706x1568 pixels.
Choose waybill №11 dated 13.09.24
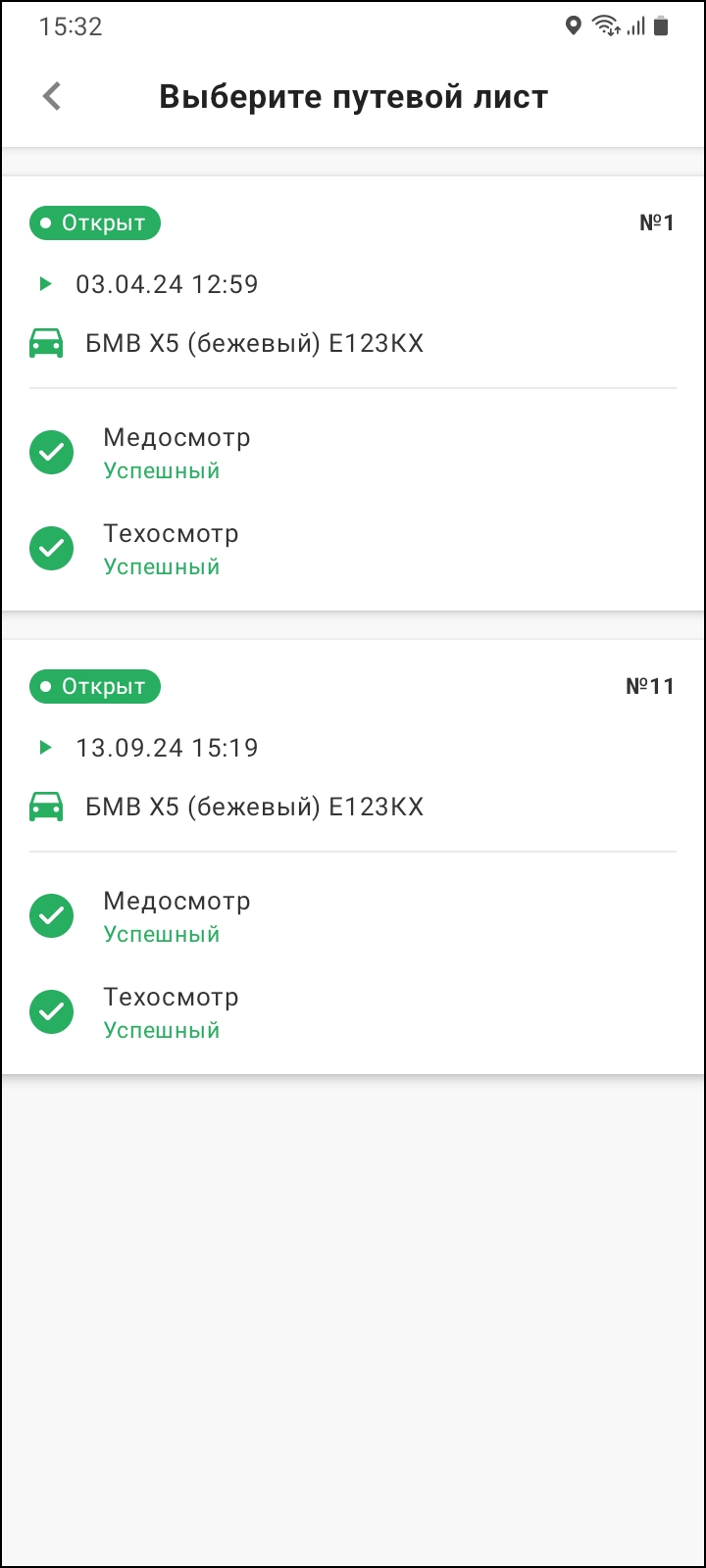pyautogui.click(x=353, y=856)
